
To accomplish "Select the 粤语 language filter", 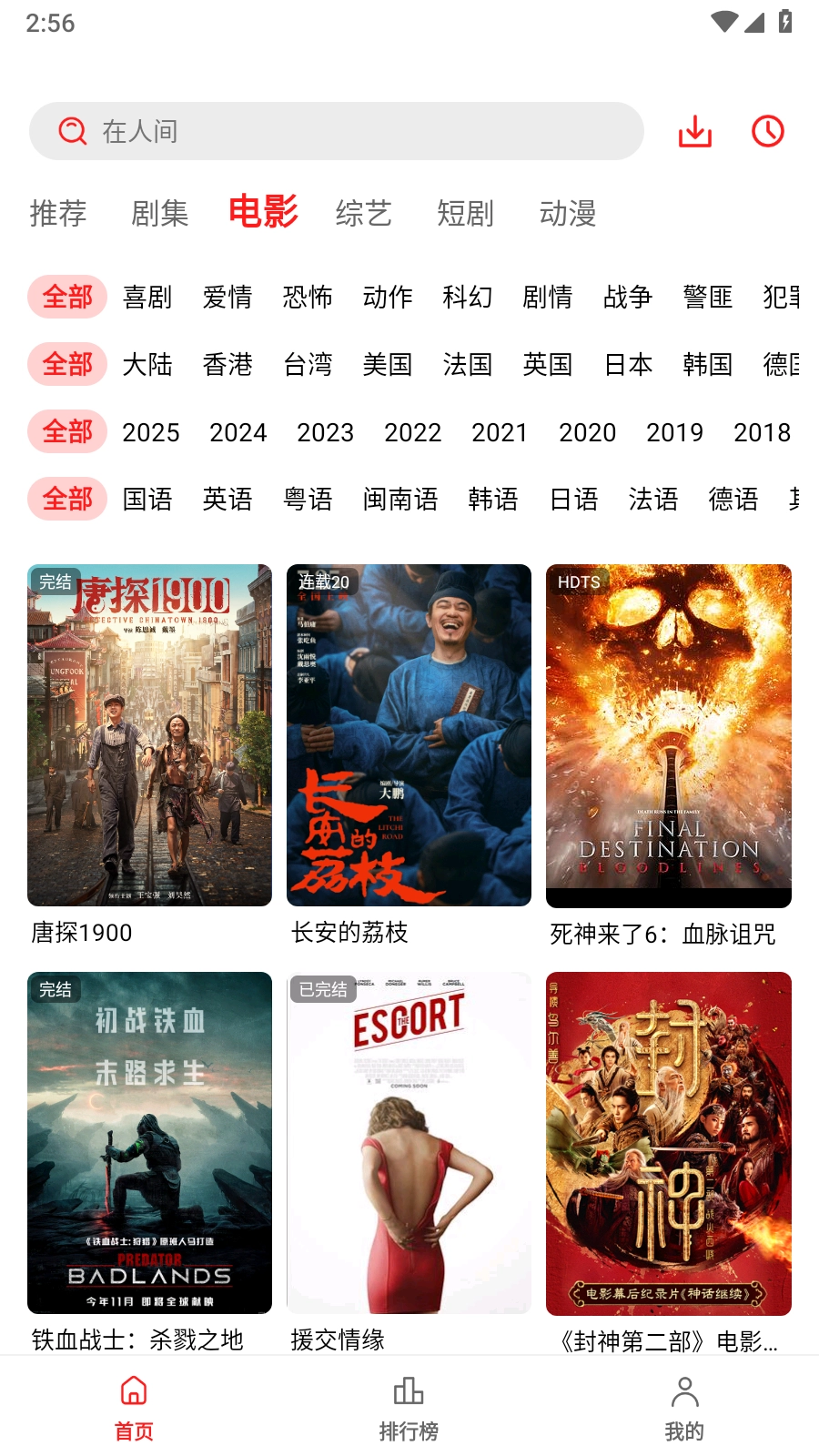I will 309,499.
